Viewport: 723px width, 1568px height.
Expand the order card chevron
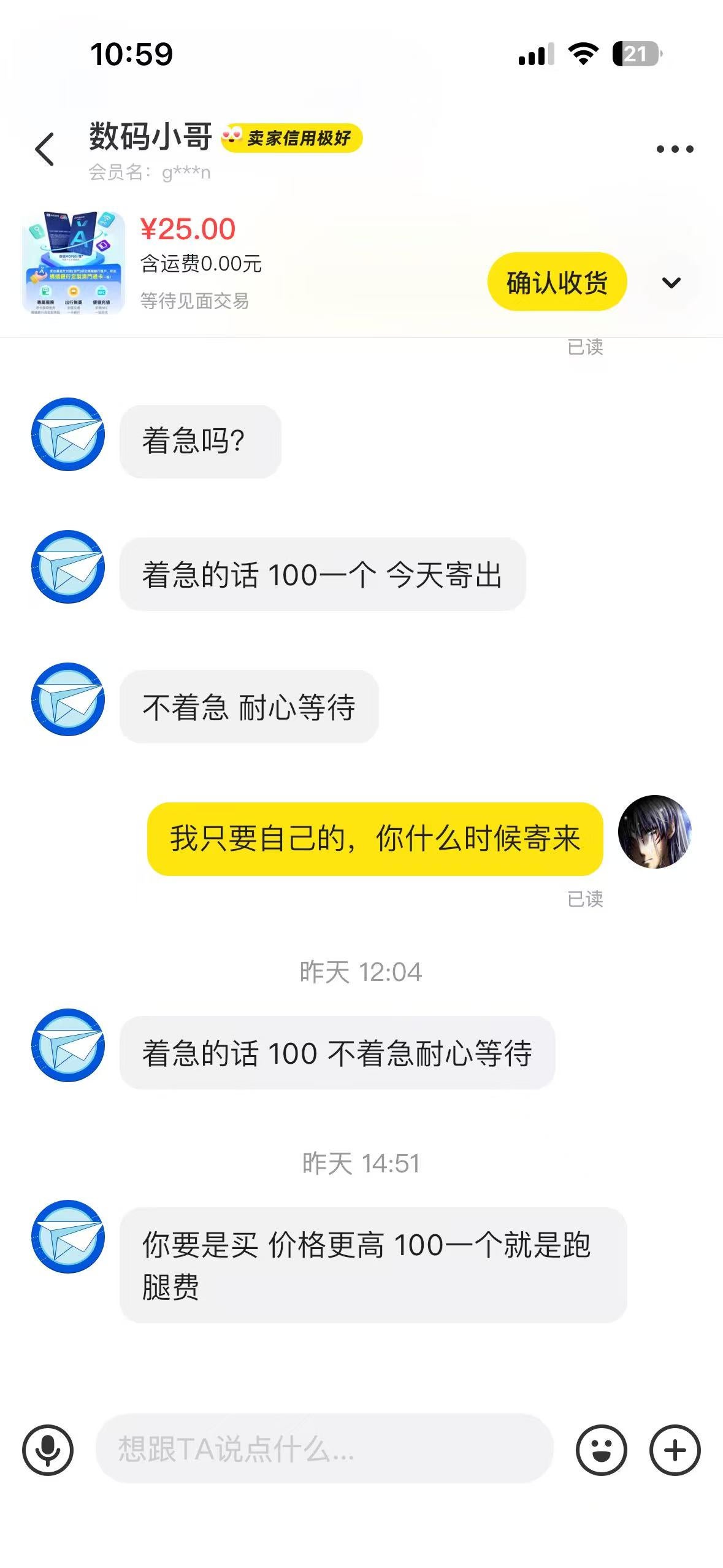pyautogui.click(x=671, y=283)
